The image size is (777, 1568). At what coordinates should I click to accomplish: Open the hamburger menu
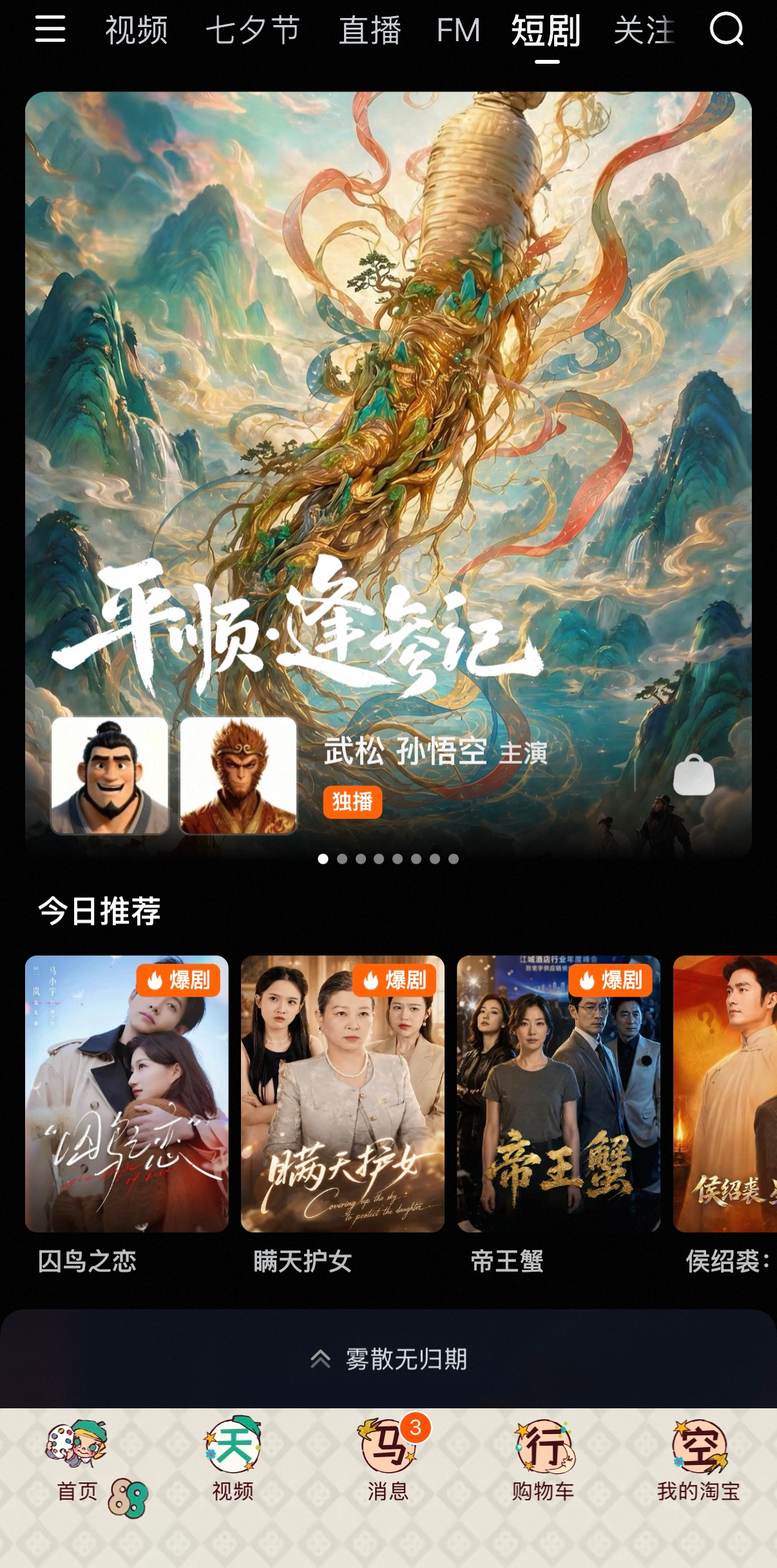(50, 29)
